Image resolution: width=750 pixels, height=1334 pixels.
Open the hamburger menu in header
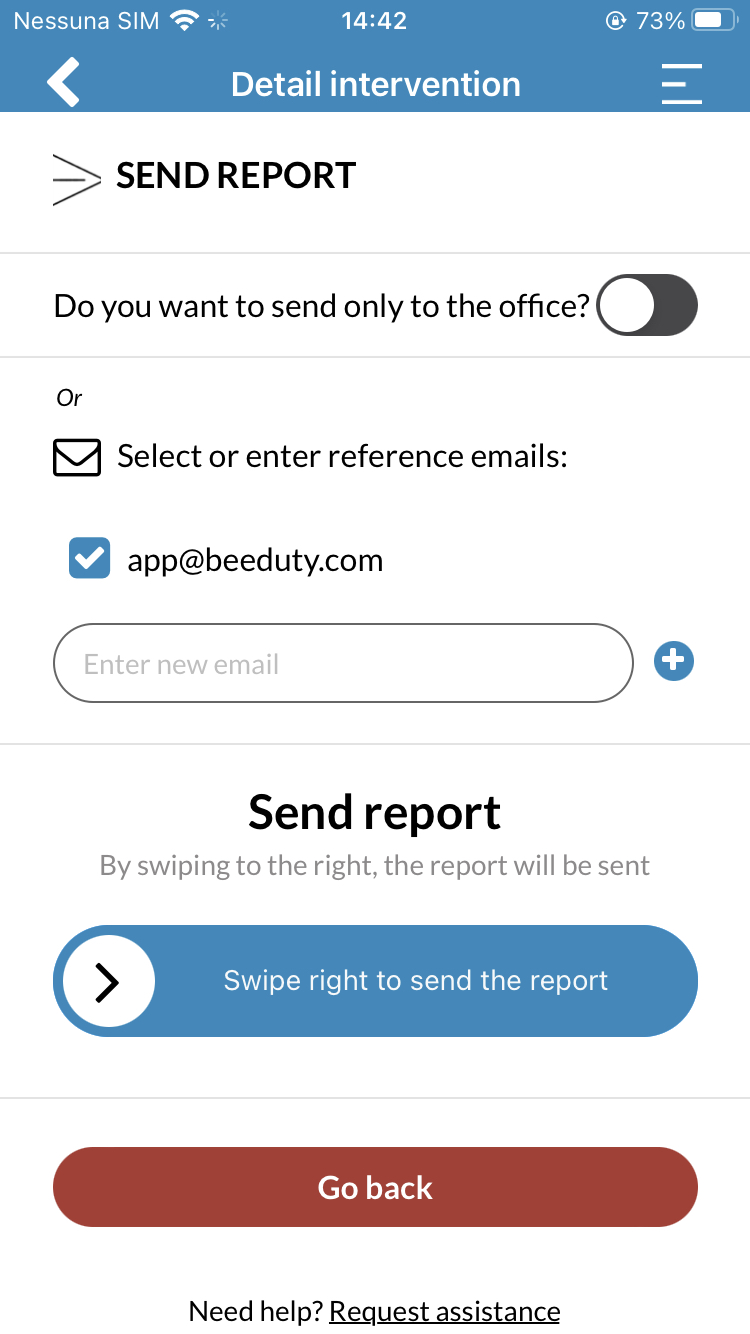(682, 84)
